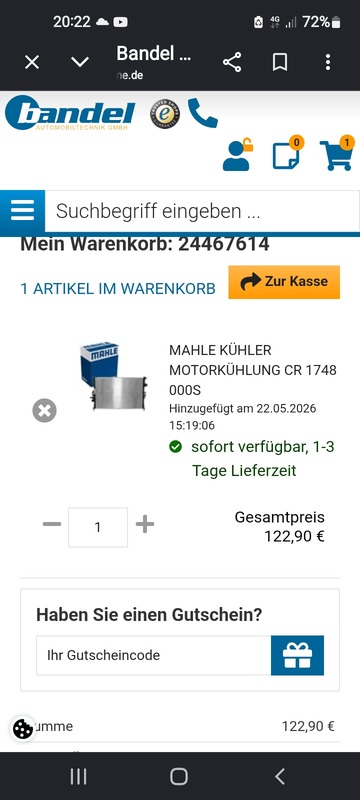Share this page
360x800 pixels.
[x=232, y=63]
